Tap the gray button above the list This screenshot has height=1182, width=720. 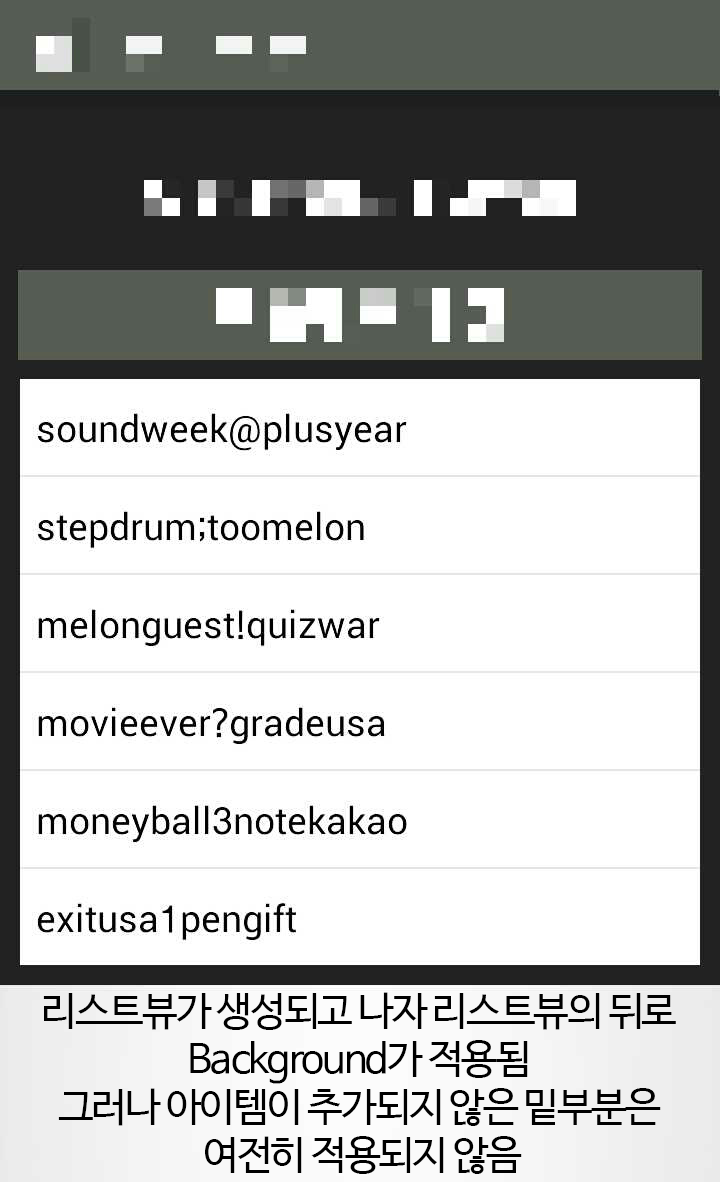tap(359, 315)
